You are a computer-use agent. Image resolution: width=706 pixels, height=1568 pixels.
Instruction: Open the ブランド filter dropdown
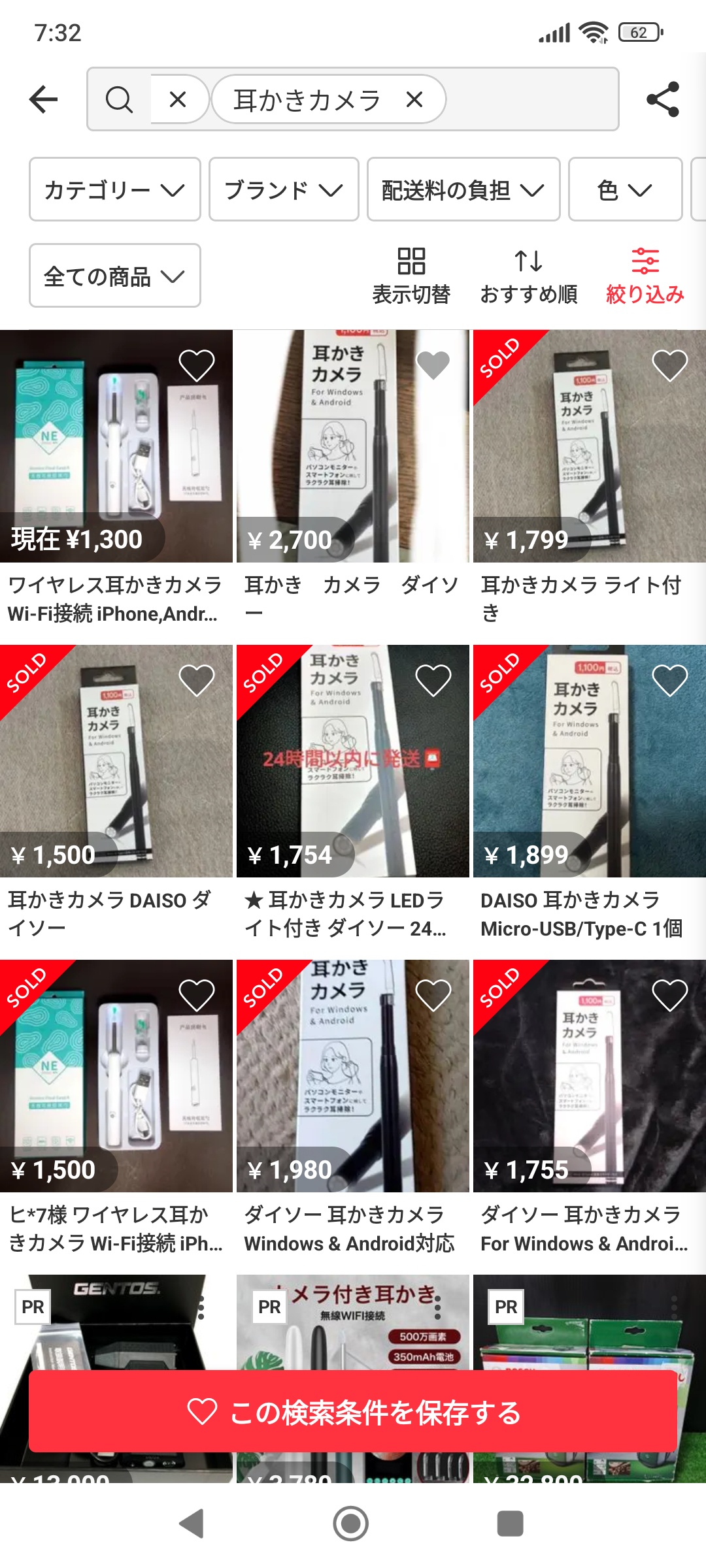click(284, 189)
